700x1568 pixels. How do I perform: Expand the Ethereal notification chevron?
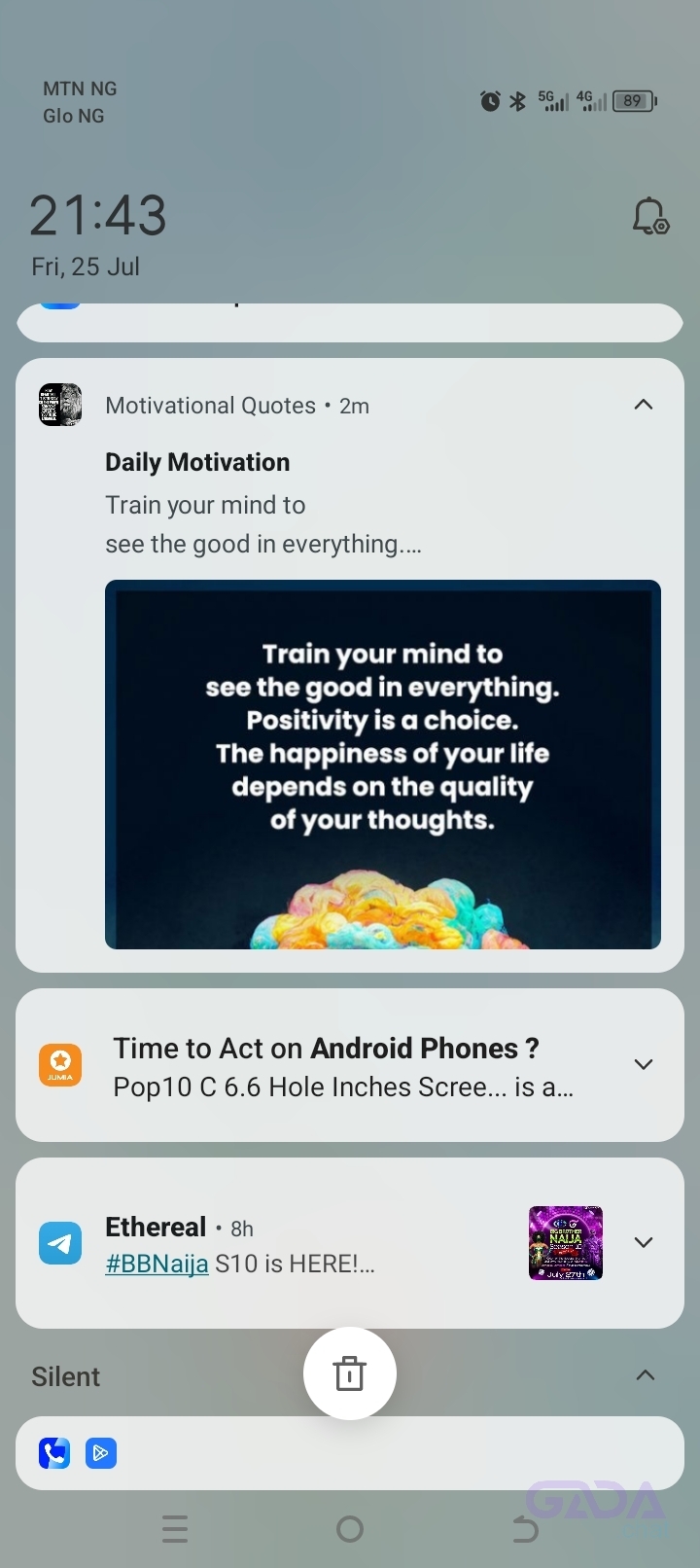tap(643, 1242)
